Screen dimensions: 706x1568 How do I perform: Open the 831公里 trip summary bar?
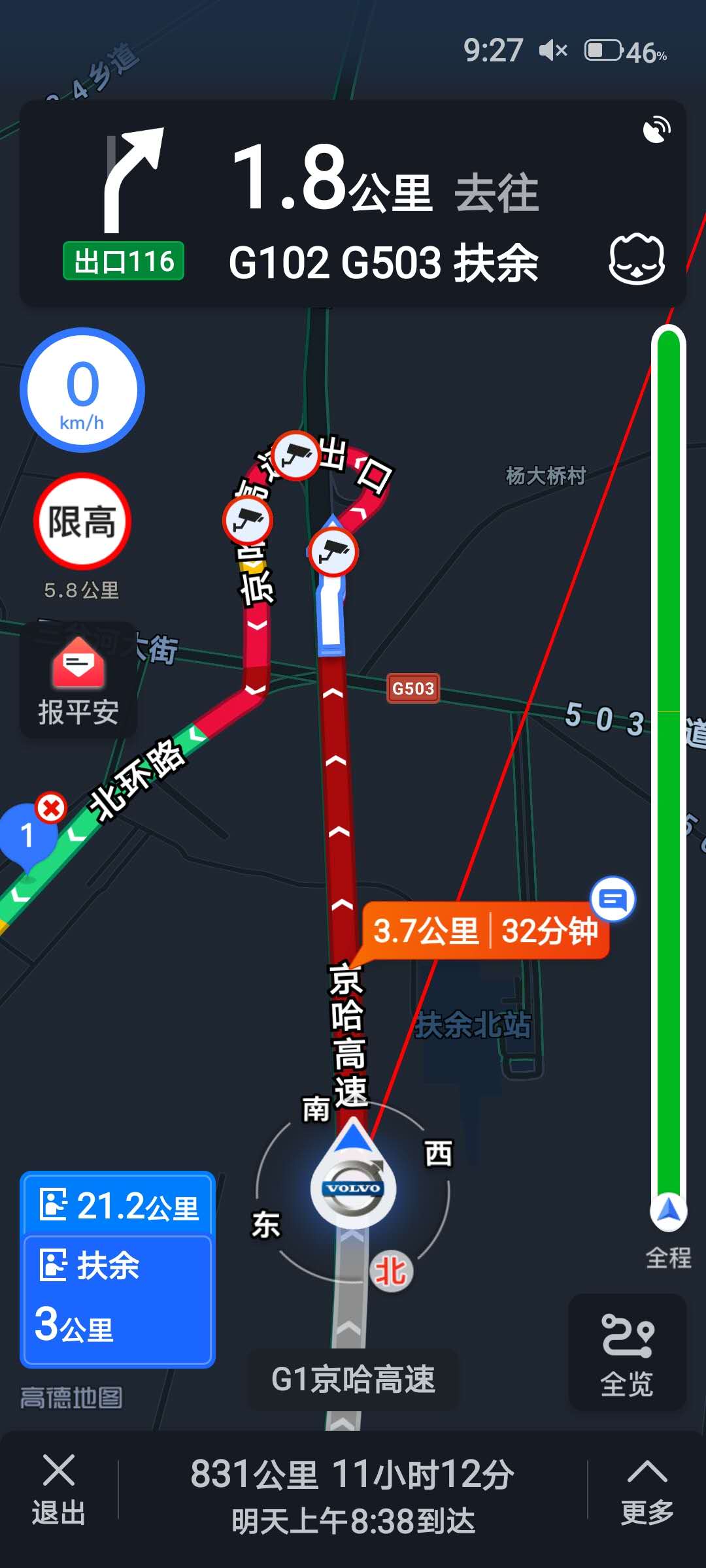coord(353,1496)
